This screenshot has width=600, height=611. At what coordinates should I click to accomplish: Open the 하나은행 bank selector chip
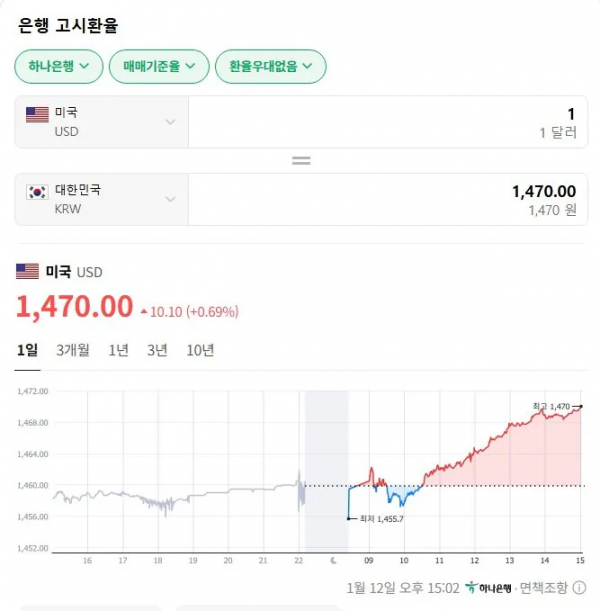click(x=60, y=66)
